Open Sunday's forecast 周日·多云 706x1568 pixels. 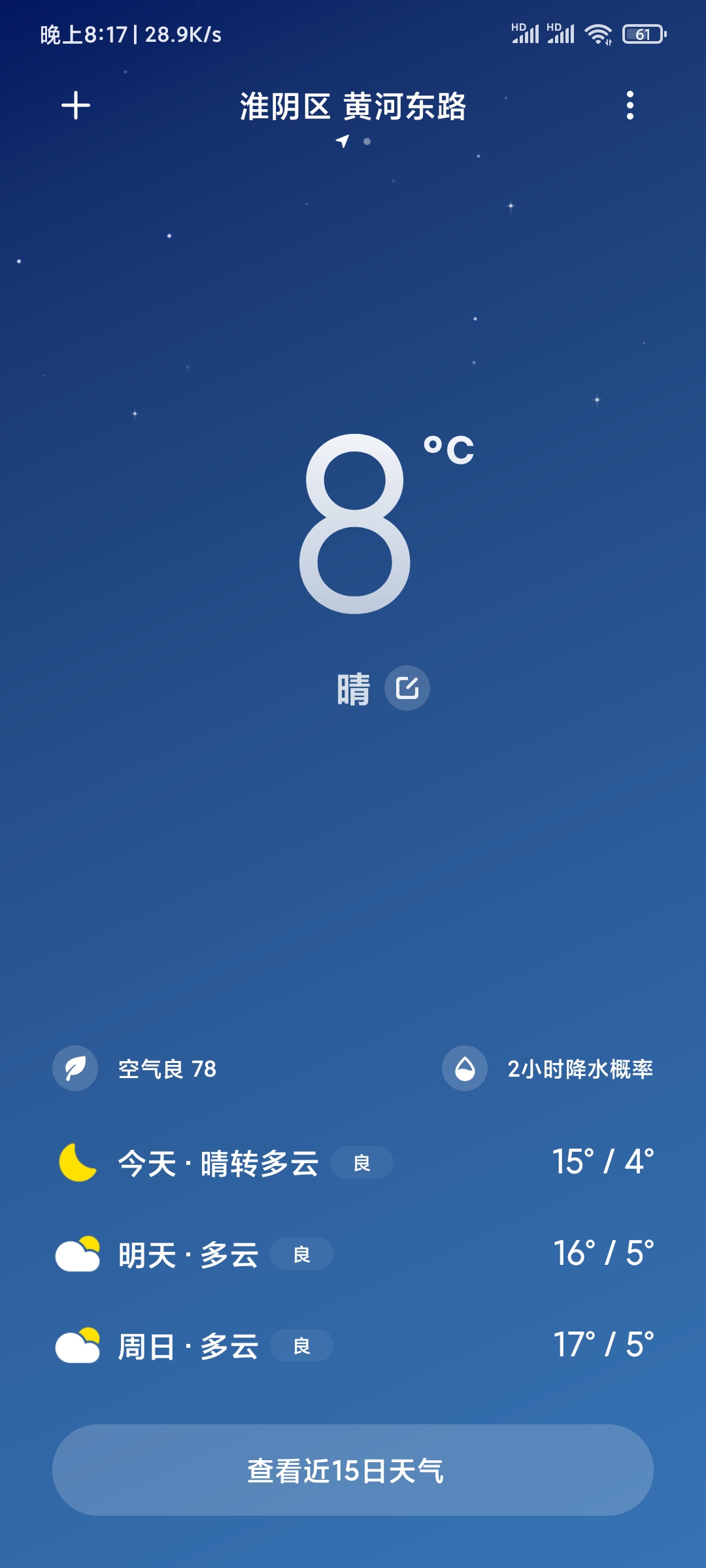click(x=353, y=1346)
